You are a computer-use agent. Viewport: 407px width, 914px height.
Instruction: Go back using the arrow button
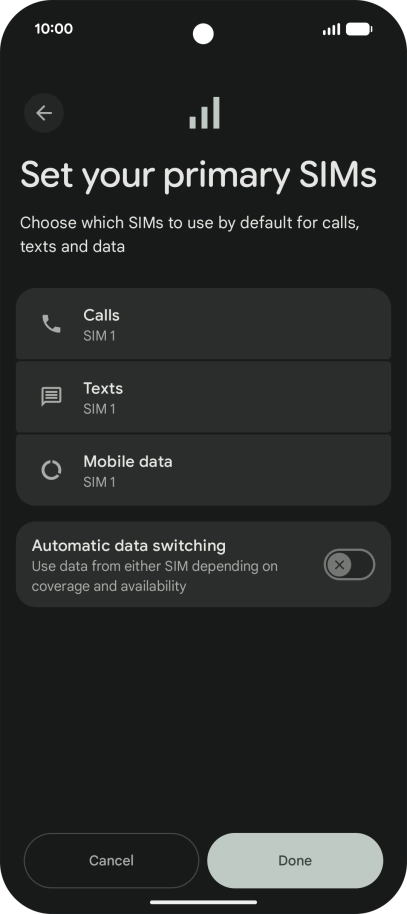(x=44, y=113)
